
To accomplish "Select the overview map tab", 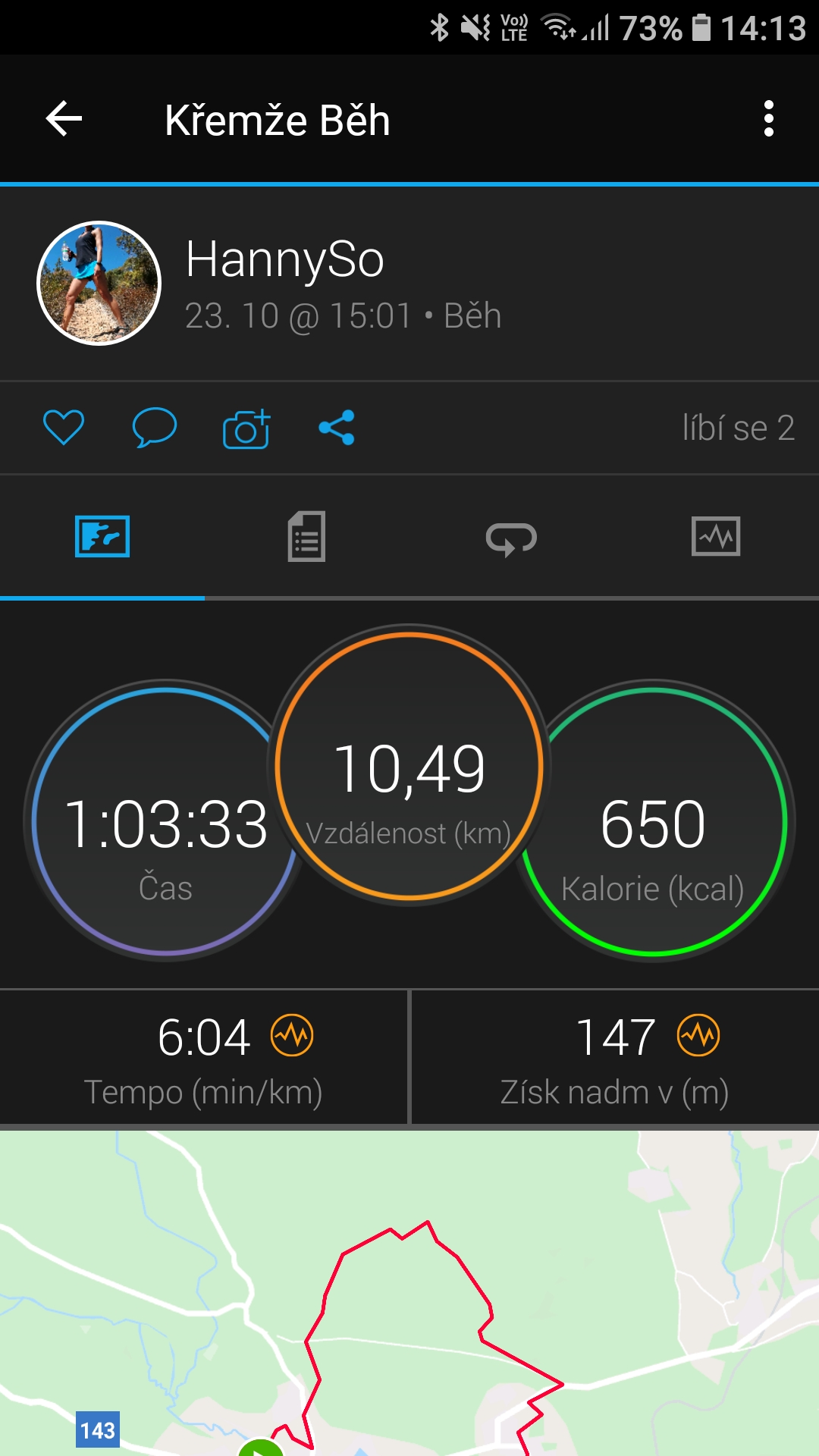I will tap(102, 537).
